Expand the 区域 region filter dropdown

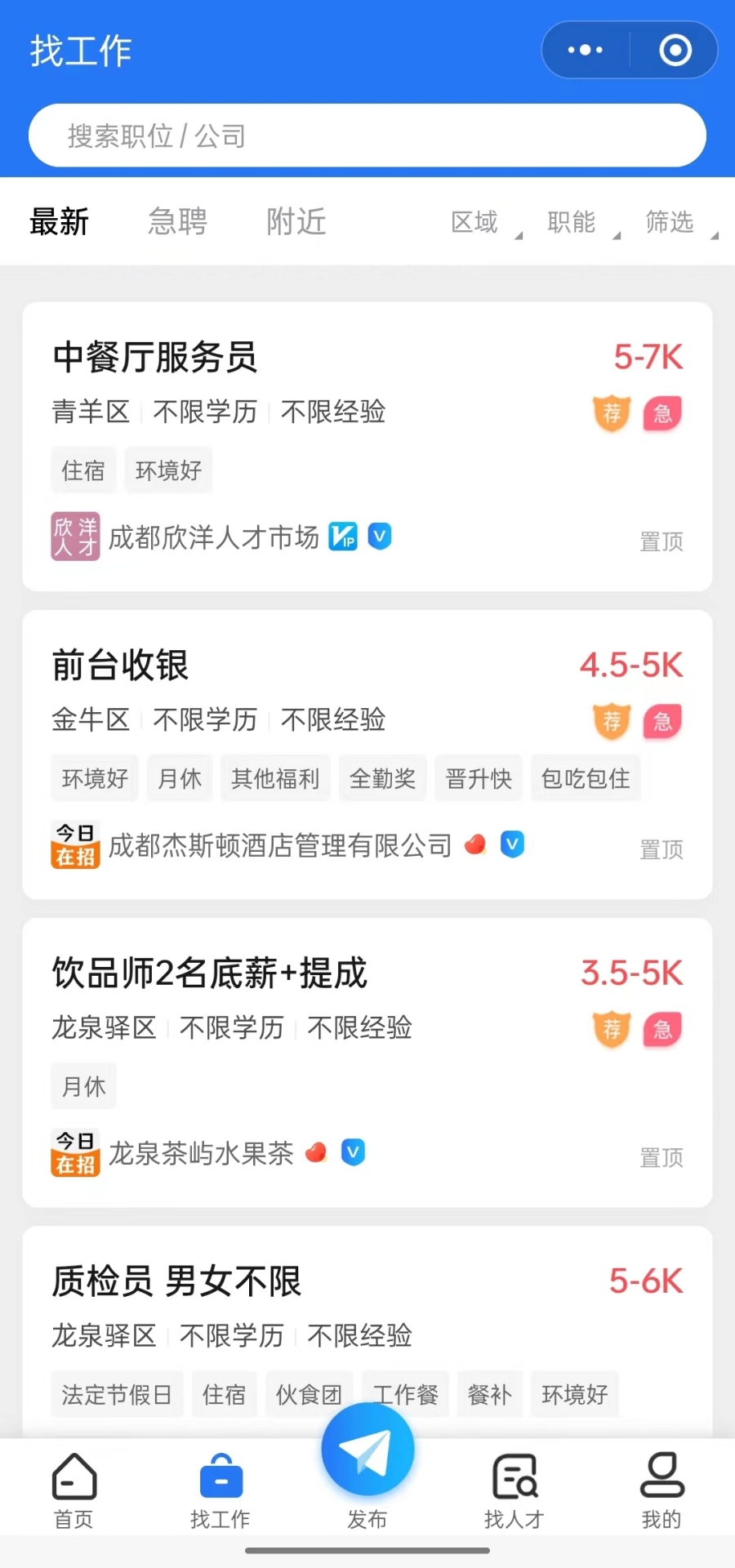[x=476, y=222]
